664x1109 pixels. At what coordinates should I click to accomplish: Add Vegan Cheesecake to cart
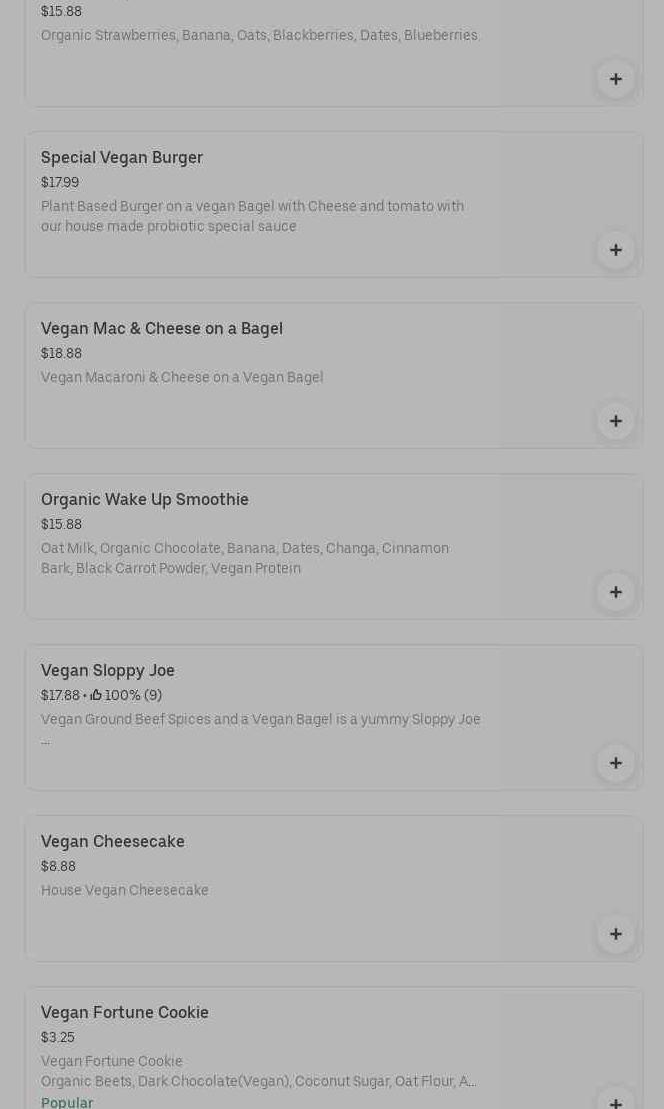615,934
